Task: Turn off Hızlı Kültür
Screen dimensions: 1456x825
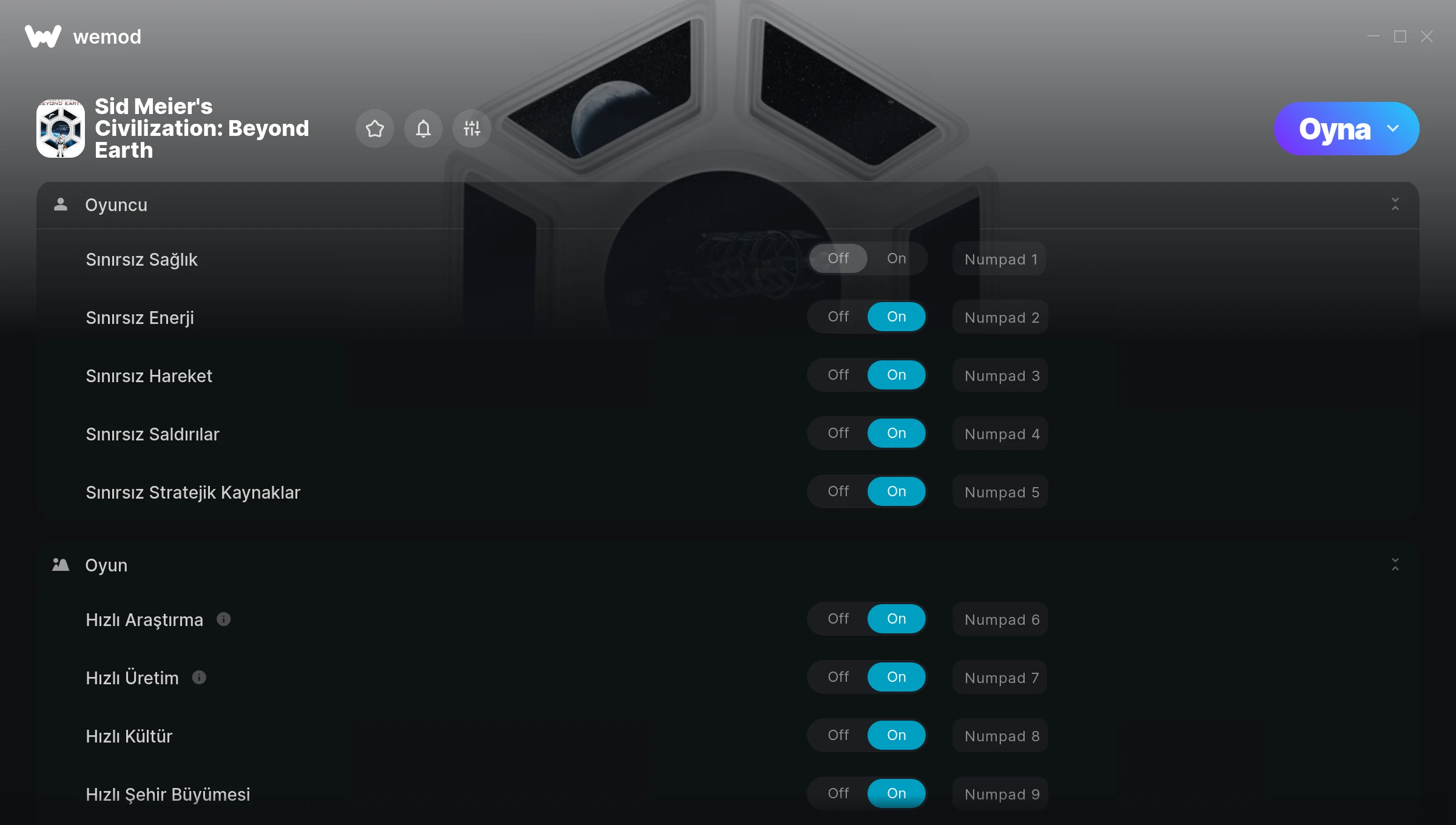Action: pyautogui.click(x=838, y=735)
